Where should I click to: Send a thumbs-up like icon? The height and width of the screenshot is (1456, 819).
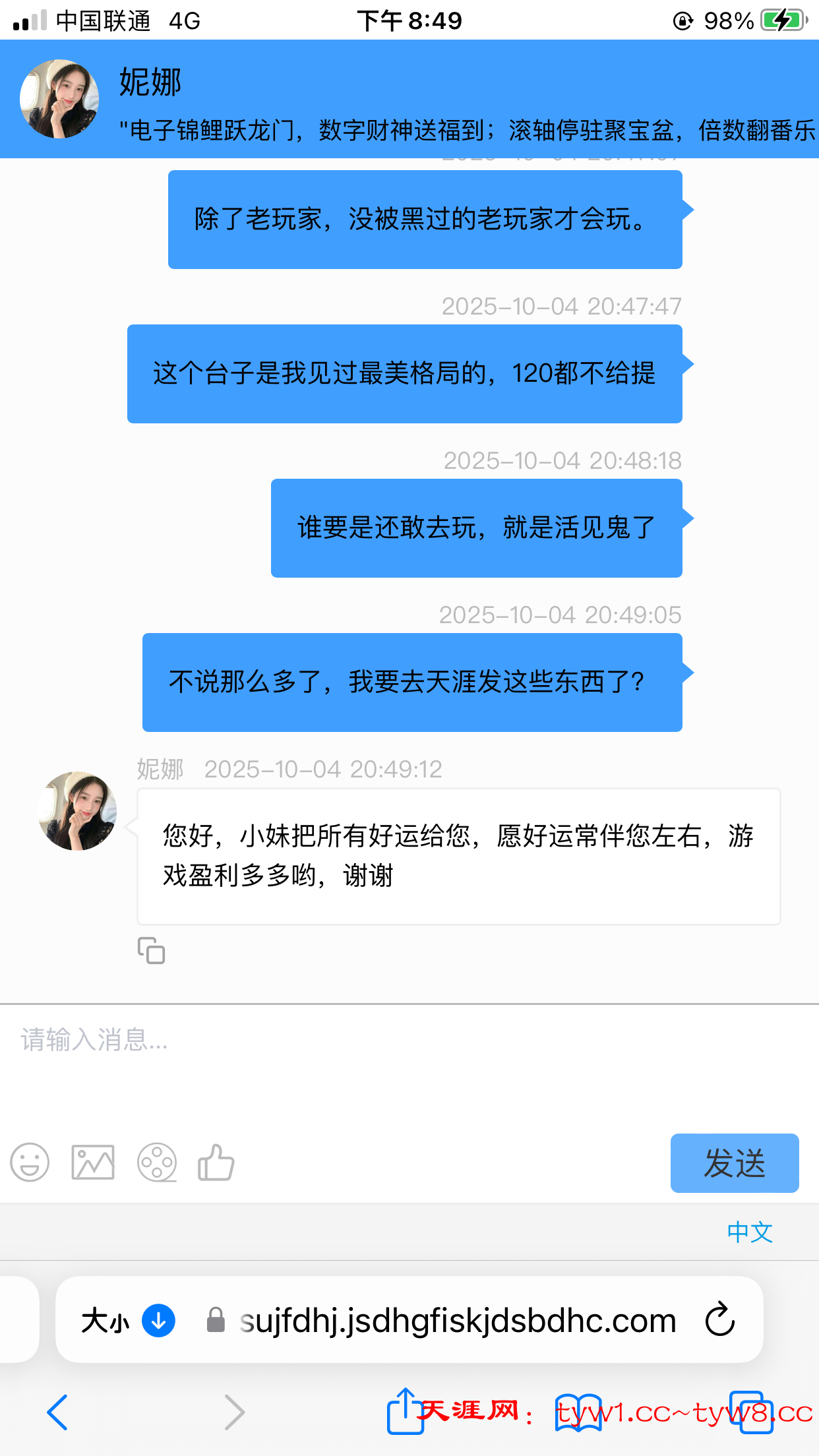[216, 1163]
